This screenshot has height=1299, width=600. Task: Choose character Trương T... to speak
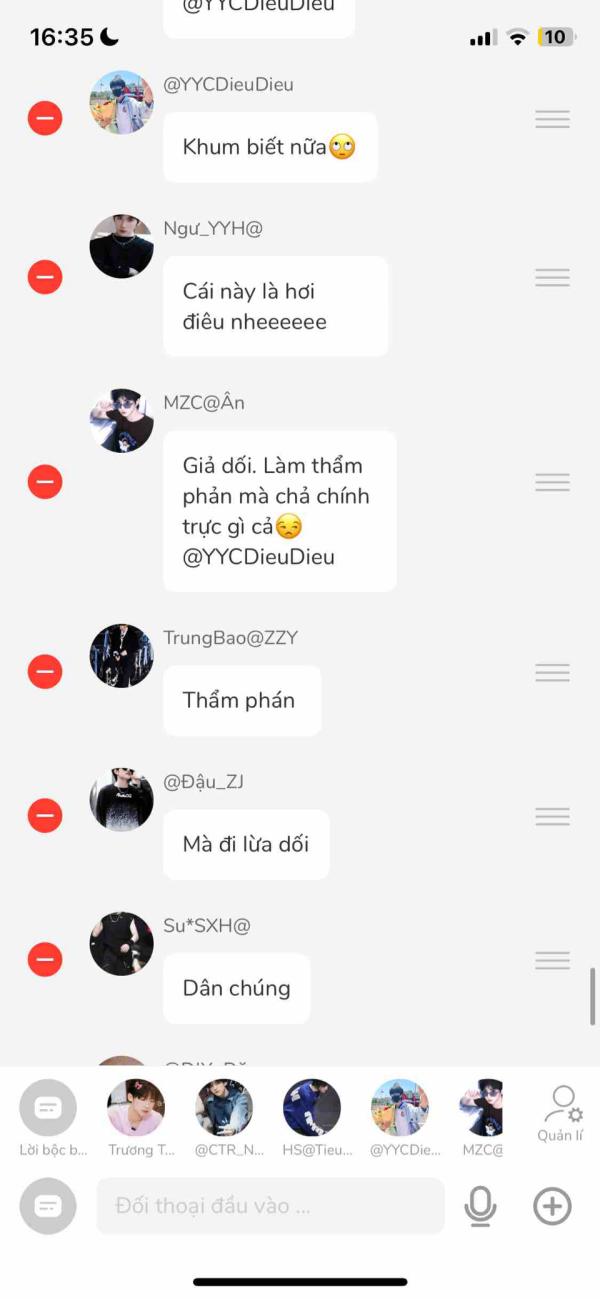136,1108
